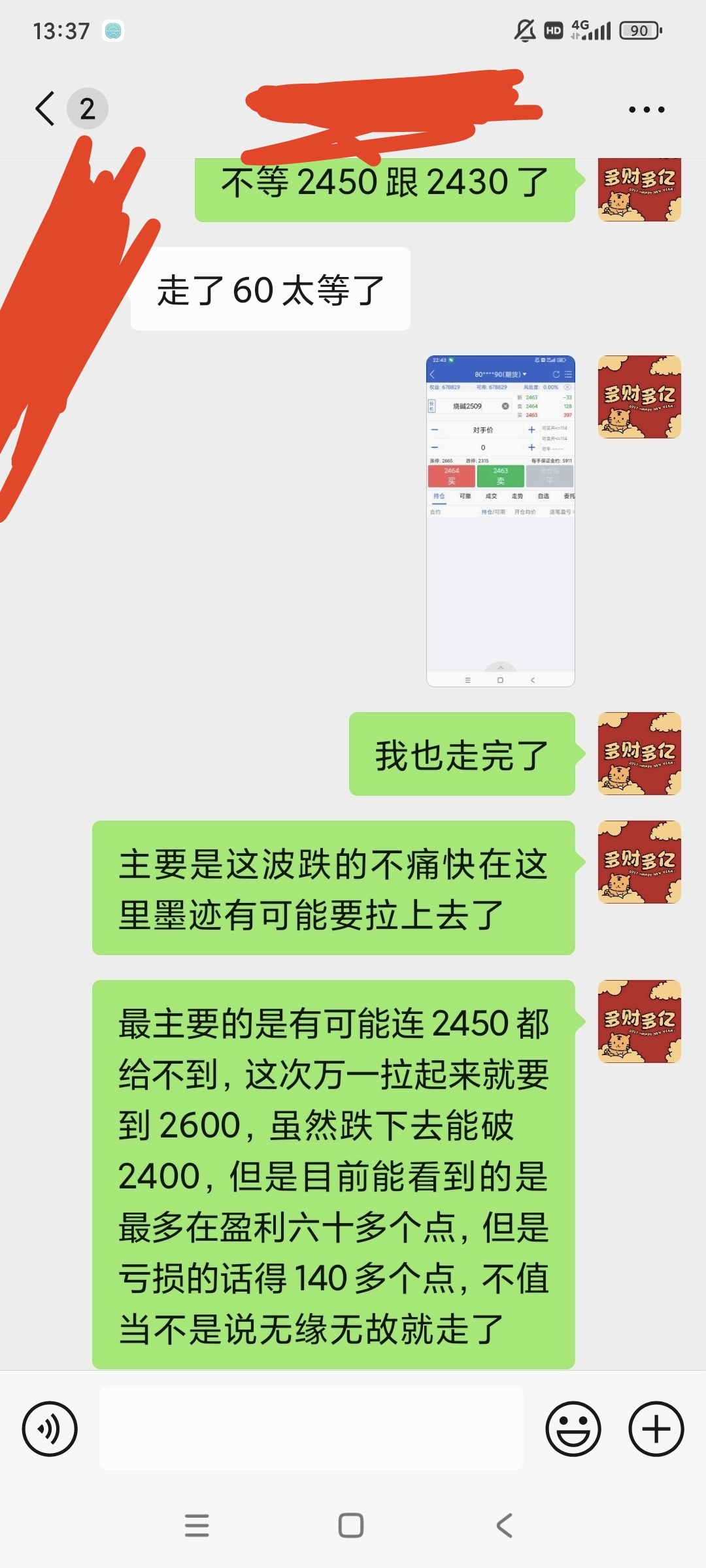Viewport: 706px width, 1568px height.
Task: Switch to the 成交 tab
Action: coord(492,496)
